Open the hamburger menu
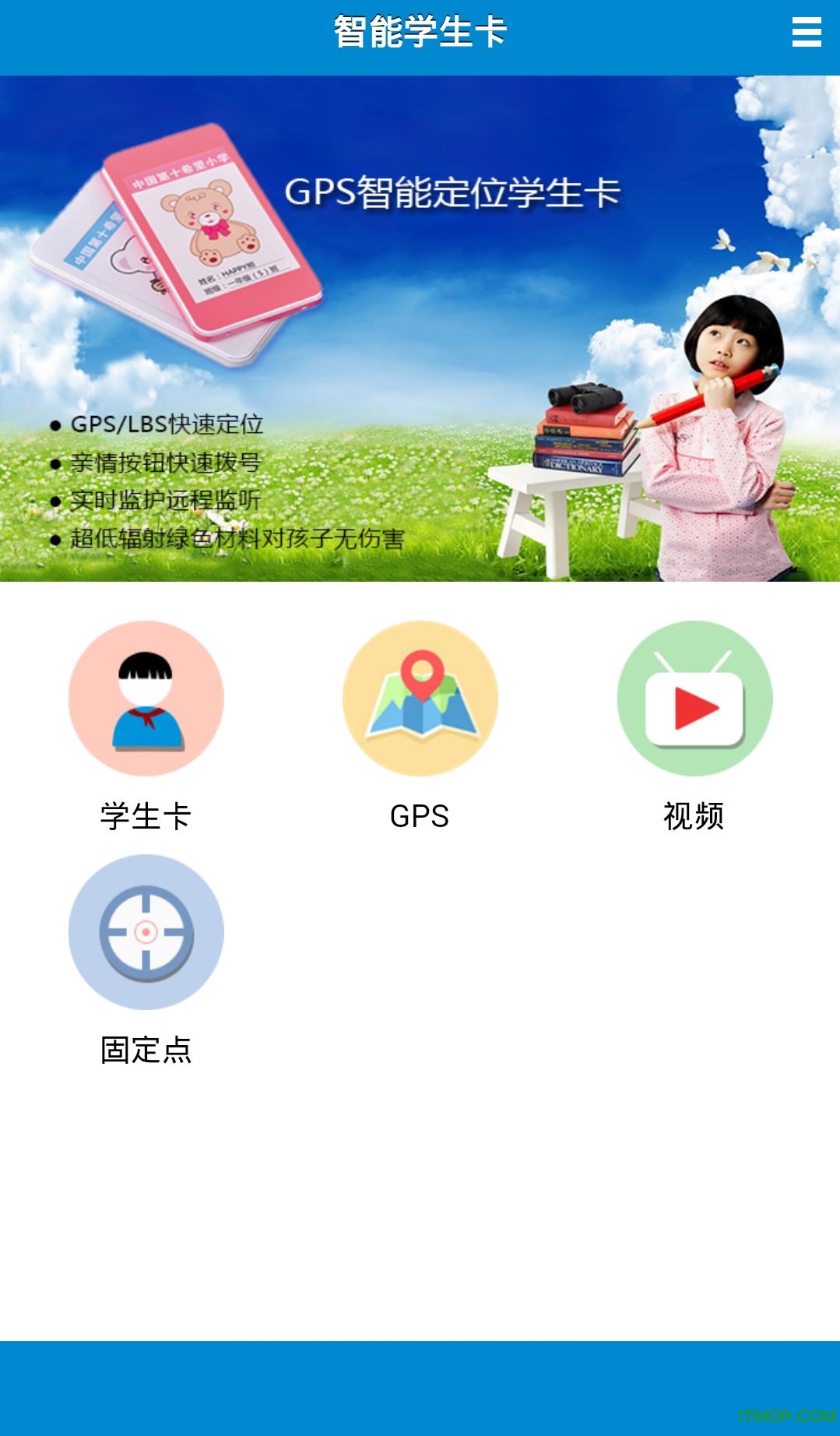Viewport: 840px width, 1436px height. pos(806,33)
